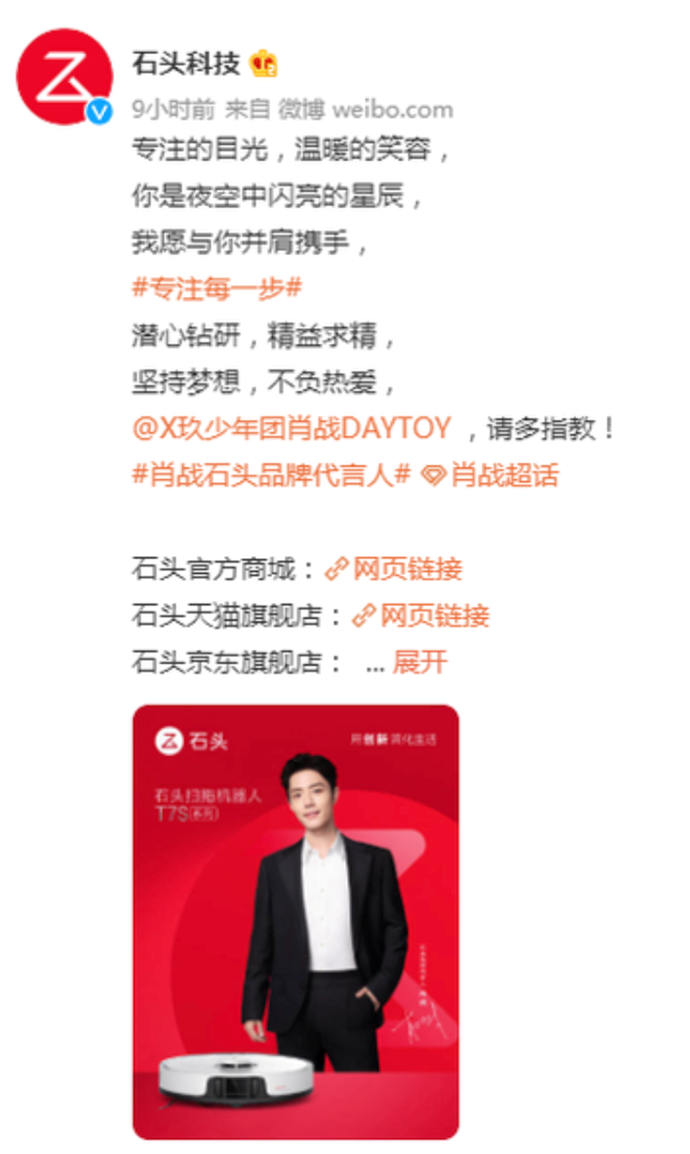Viewport: 690px width, 1154px height.
Task: Open the #专注每一步# hashtag
Action: coord(217,289)
